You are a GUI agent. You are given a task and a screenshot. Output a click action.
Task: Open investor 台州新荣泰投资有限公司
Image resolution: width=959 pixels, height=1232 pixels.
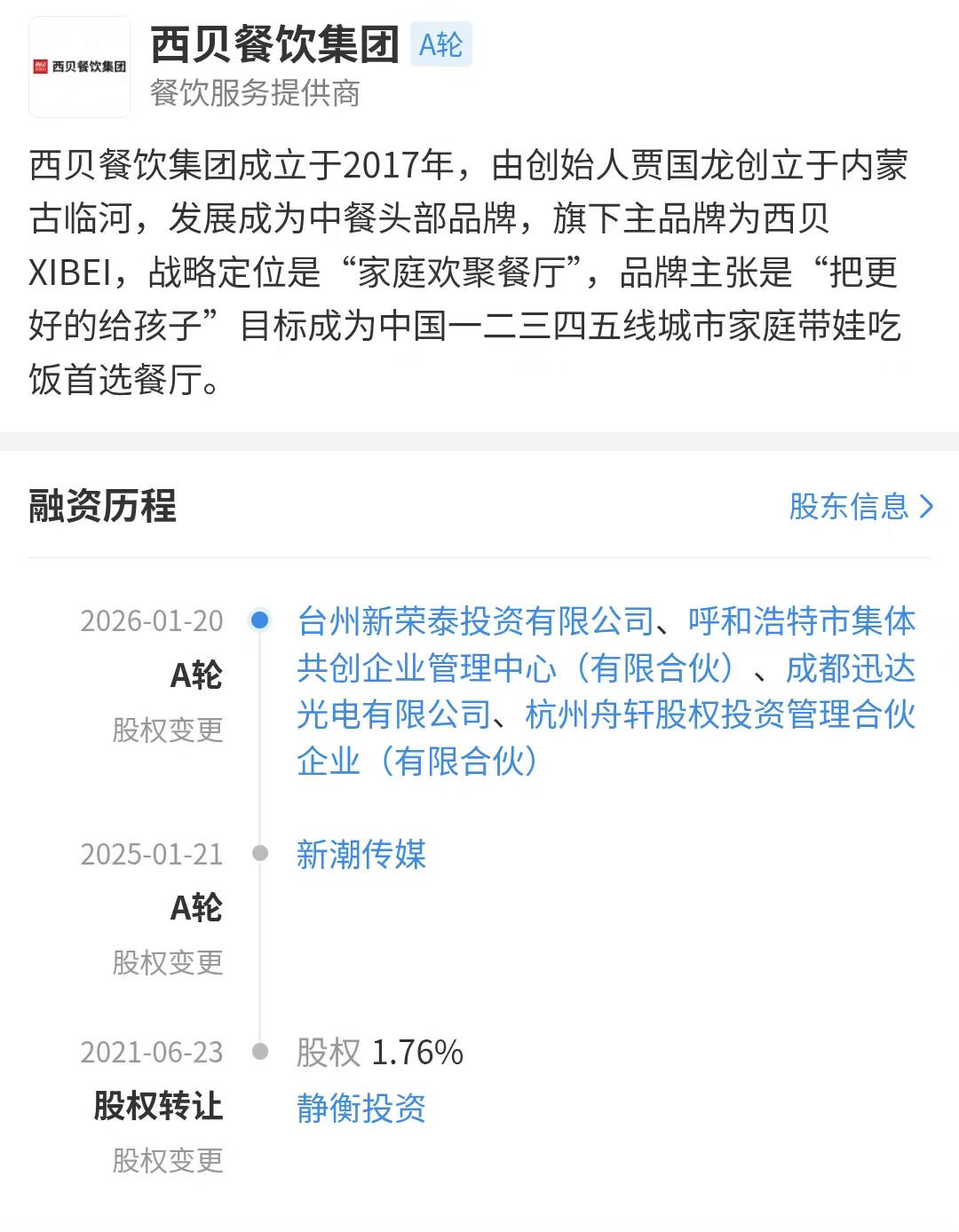475,621
